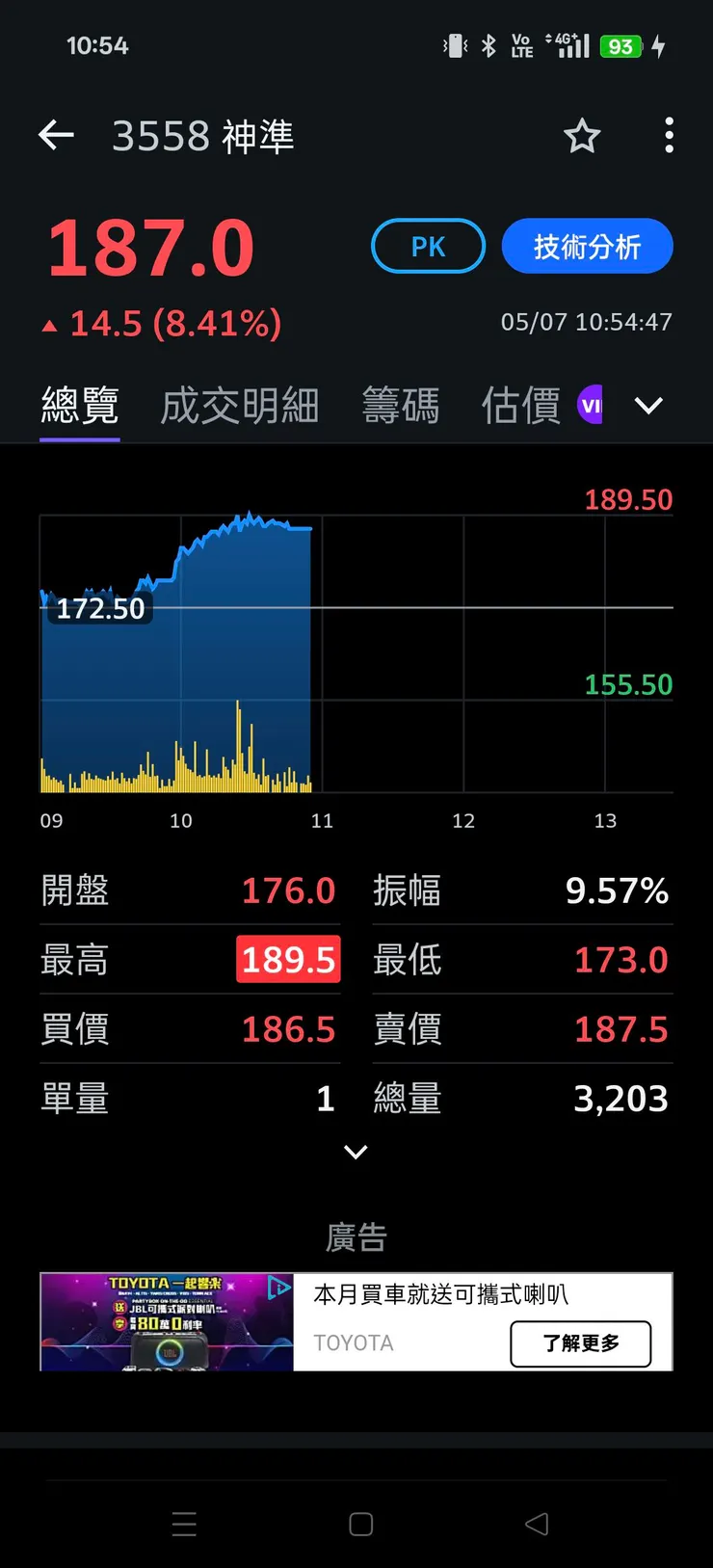713x1568 pixels.
Task: Open the PK comparison view
Action: click(x=428, y=246)
